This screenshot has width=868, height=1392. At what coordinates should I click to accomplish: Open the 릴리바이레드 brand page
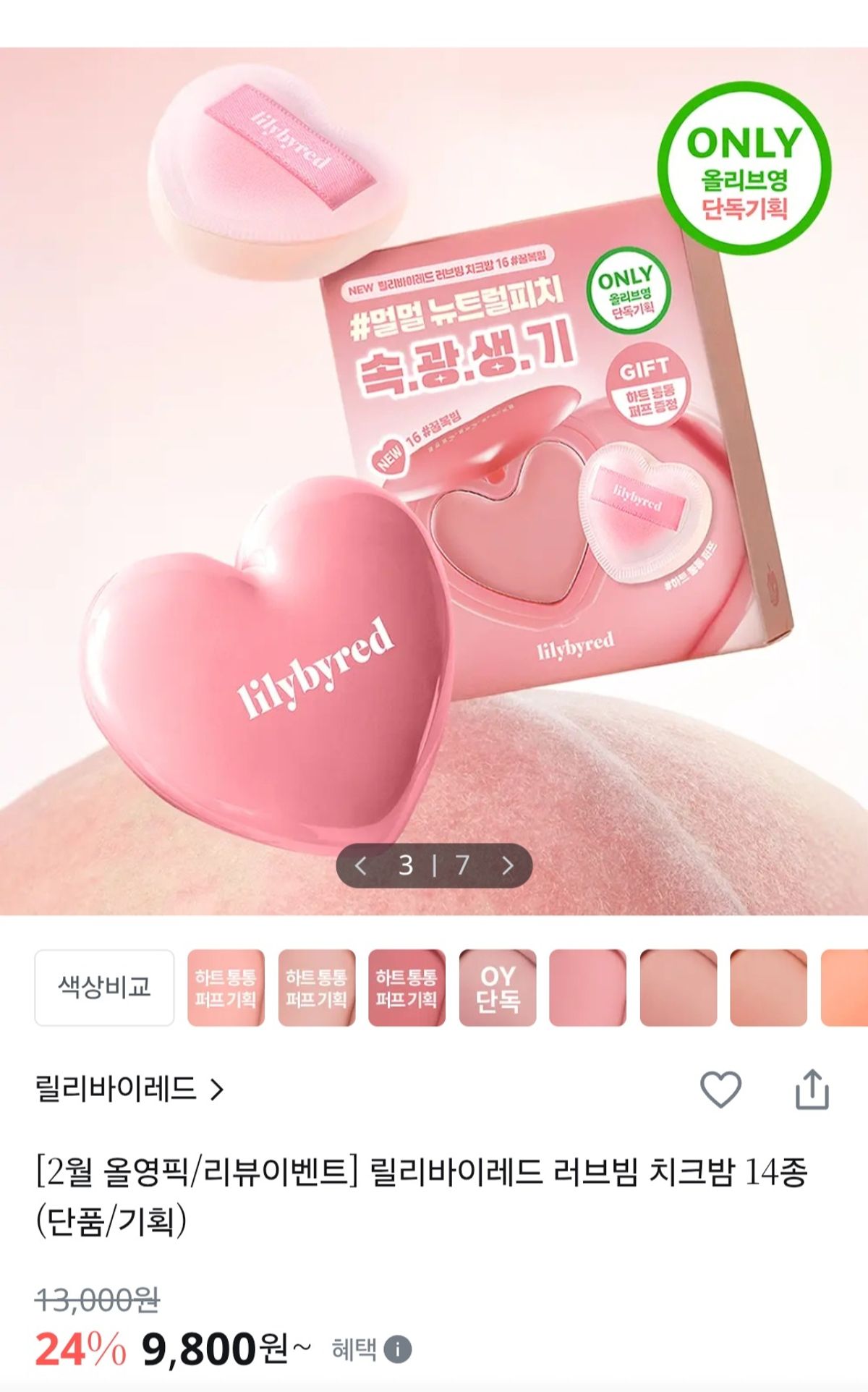pyautogui.click(x=129, y=1089)
